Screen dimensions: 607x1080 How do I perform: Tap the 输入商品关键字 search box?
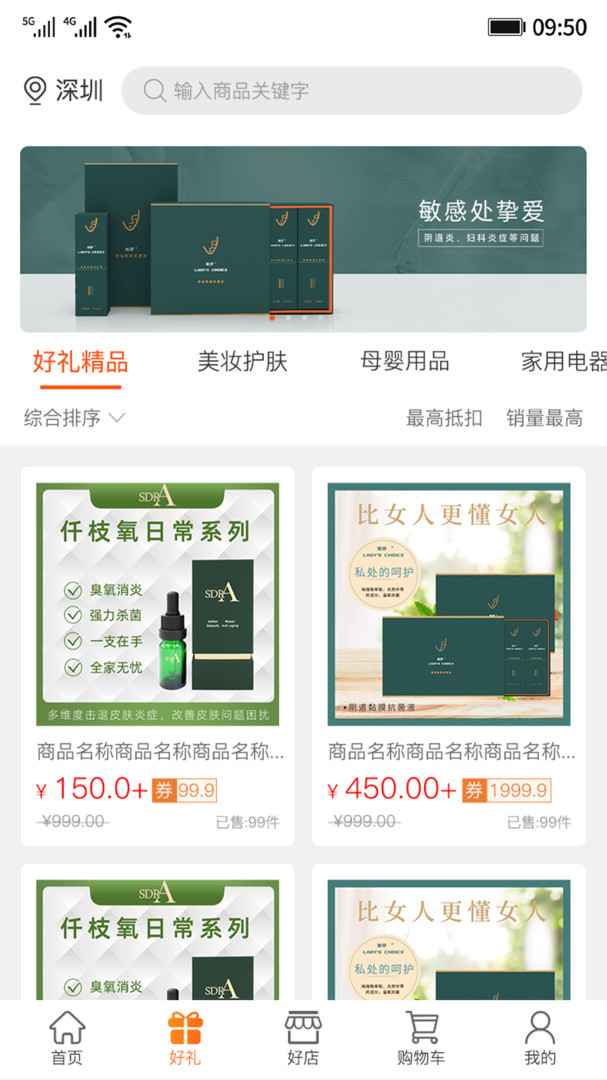click(351, 91)
